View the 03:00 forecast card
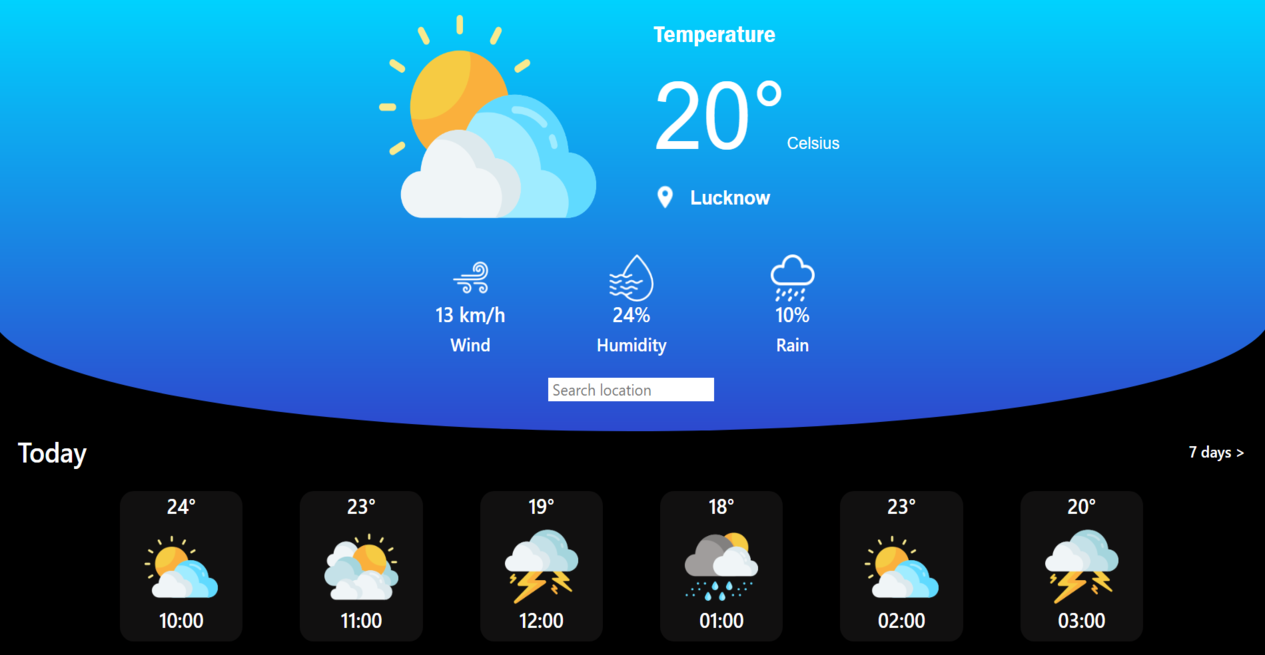This screenshot has height=655, width=1265. pos(1081,566)
